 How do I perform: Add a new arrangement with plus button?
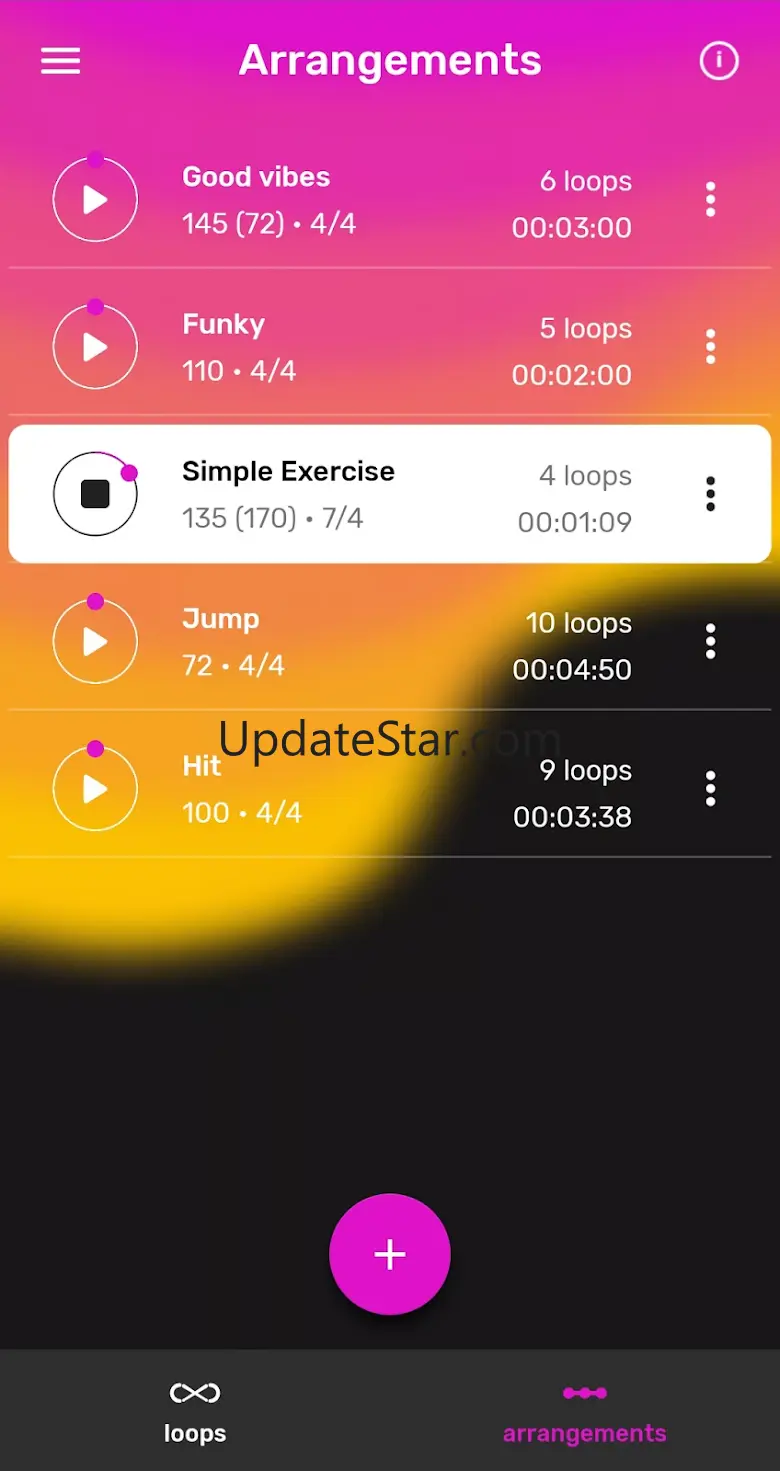coord(390,1254)
